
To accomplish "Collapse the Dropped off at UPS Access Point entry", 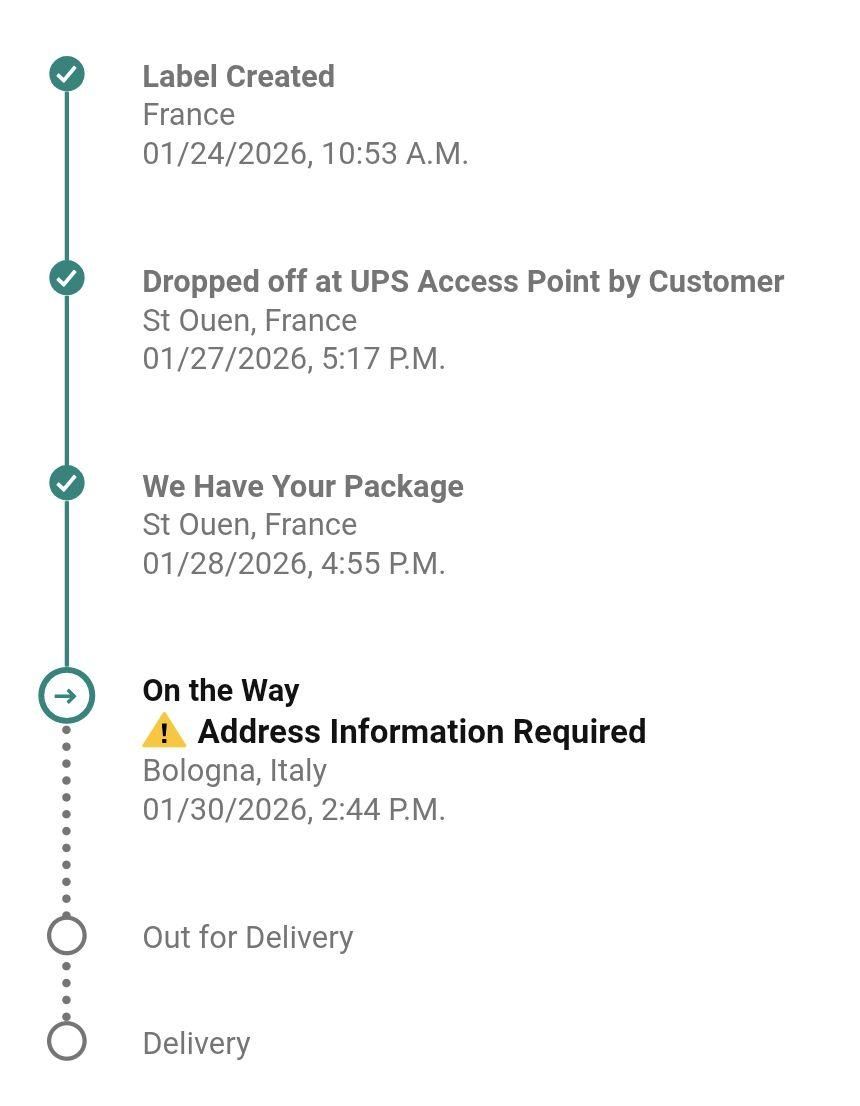I will tap(463, 281).
